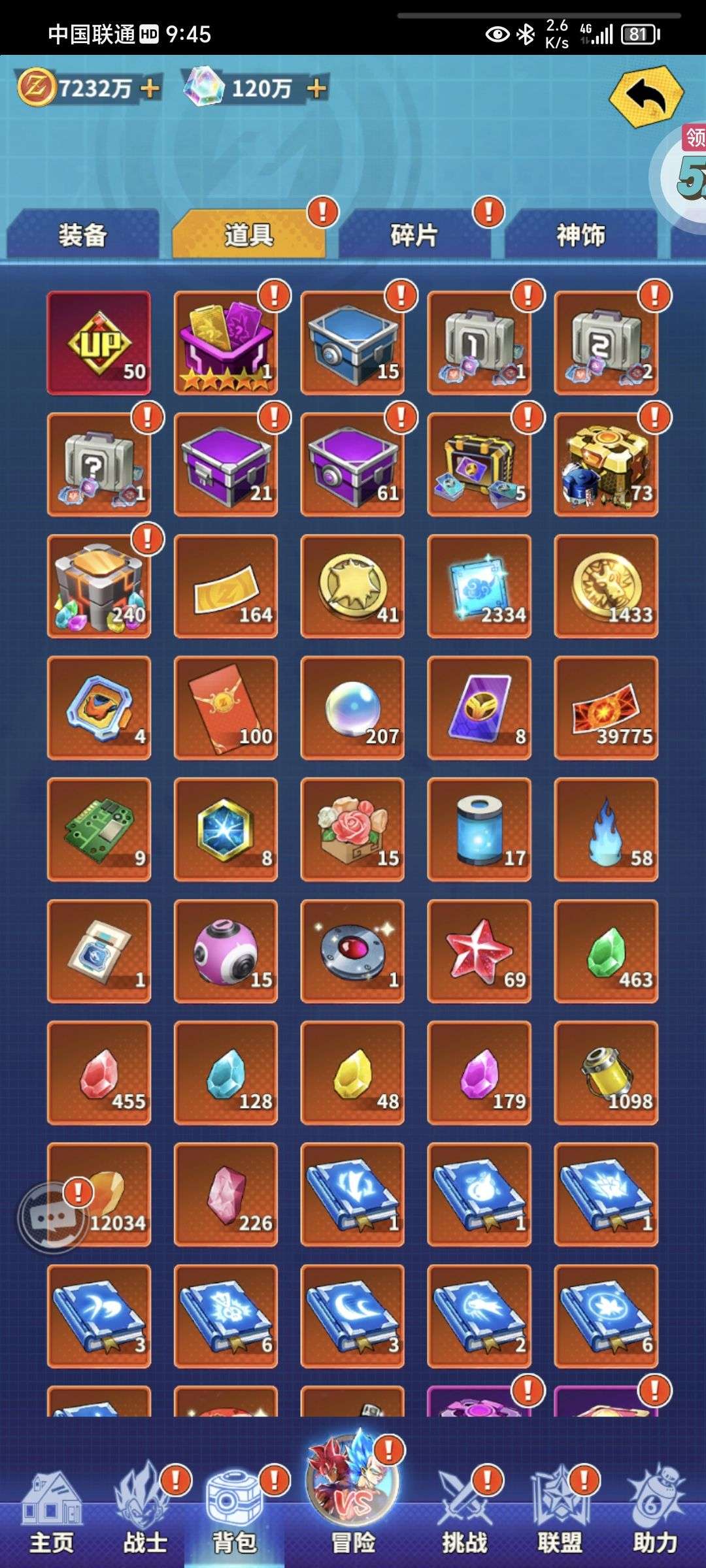The image size is (706, 1568).
Task: Add gold coins with the plus next to 7232万
Action: coord(150,88)
